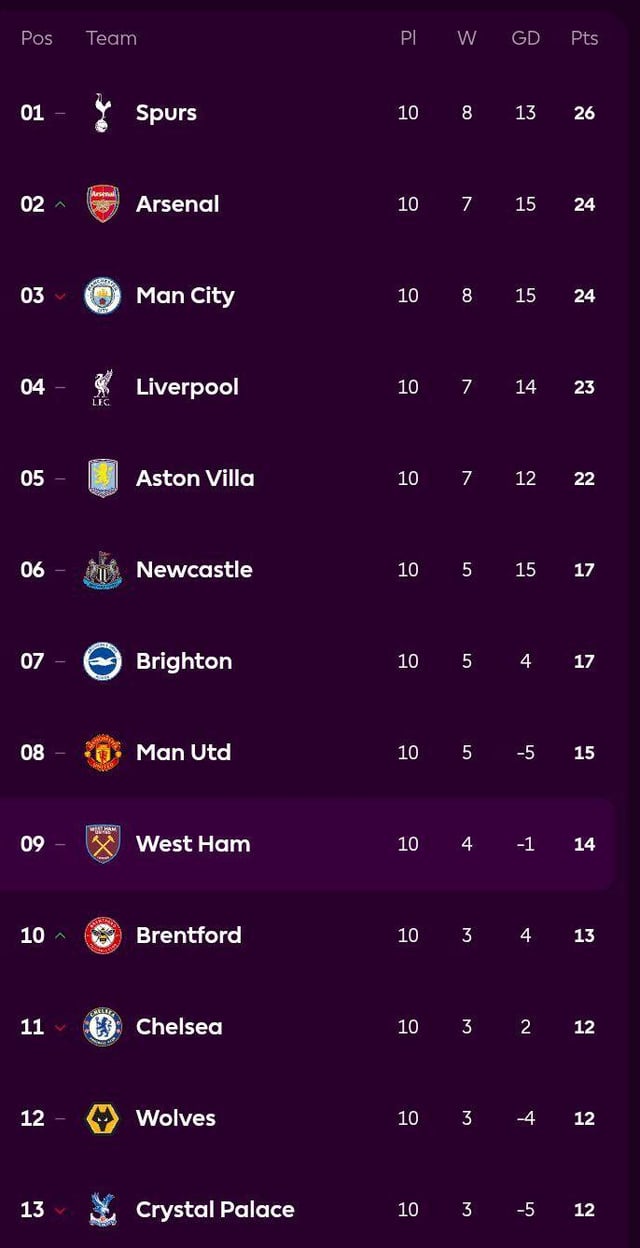The image size is (640, 1248).
Task: Open Man Utd's table entry
Action: point(183,752)
